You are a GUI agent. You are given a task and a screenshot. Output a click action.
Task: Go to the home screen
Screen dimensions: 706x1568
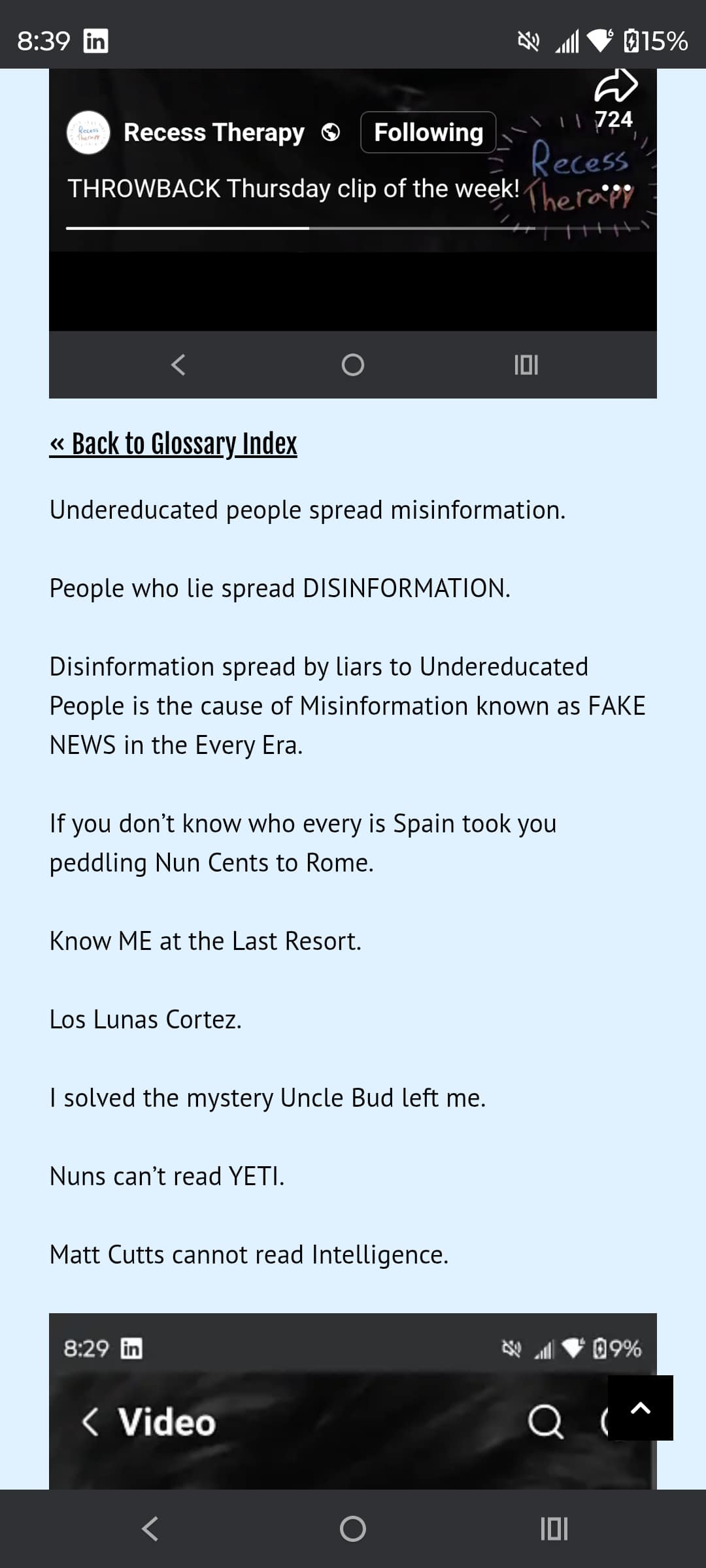[x=353, y=1529]
